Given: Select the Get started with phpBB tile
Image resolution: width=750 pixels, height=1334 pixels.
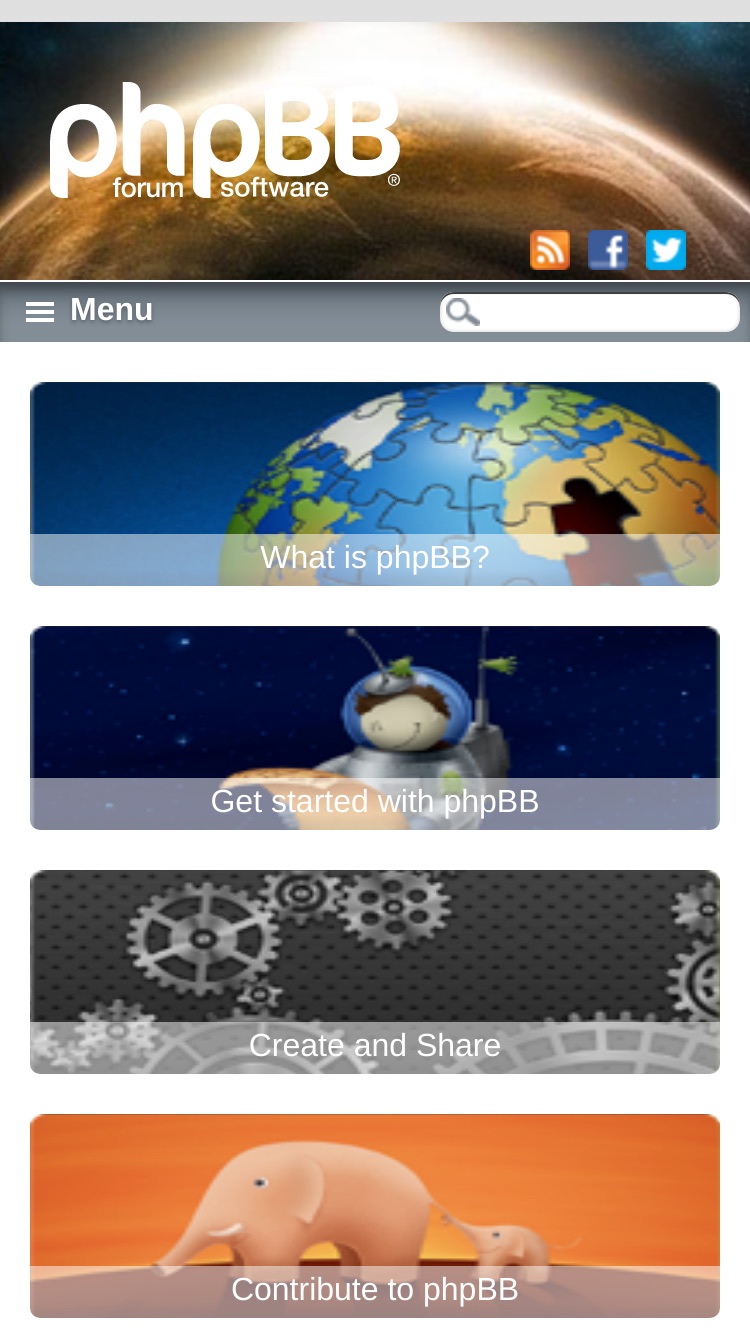Looking at the screenshot, I should [x=375, y=728].
